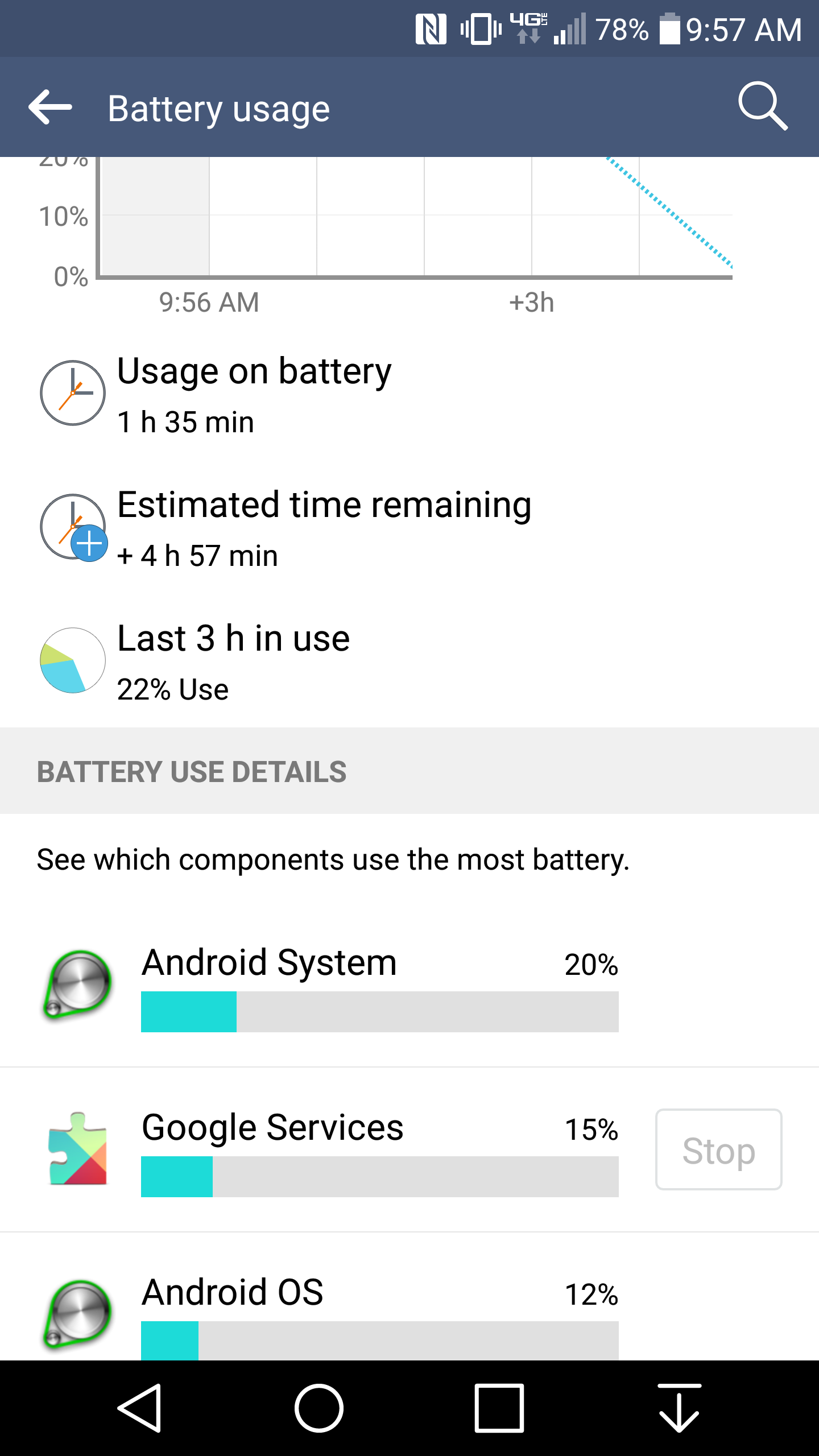819x1456 pixels.
Task: Open recent apps from navigation bar
Action: pos(499,1408)
